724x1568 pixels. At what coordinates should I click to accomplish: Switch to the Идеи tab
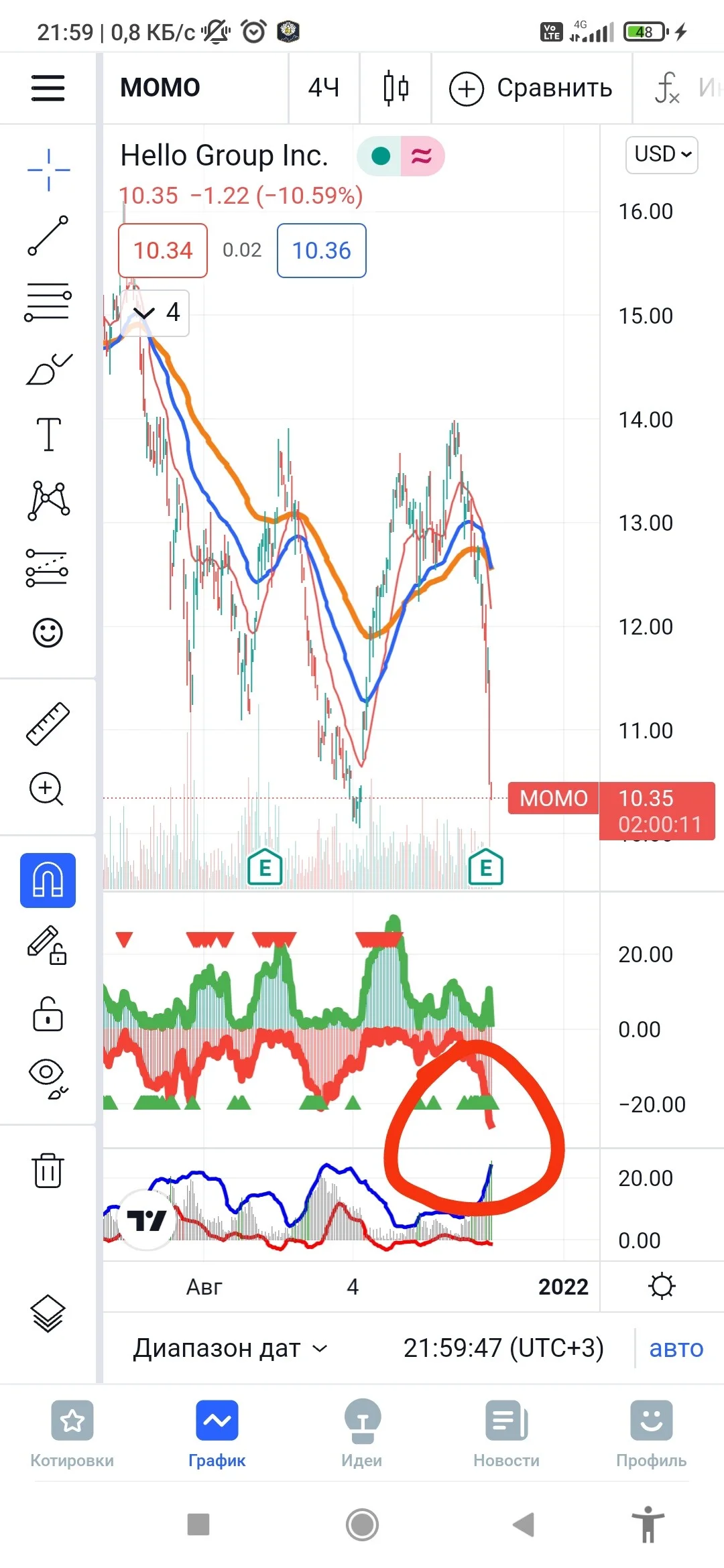[362, 1434]
